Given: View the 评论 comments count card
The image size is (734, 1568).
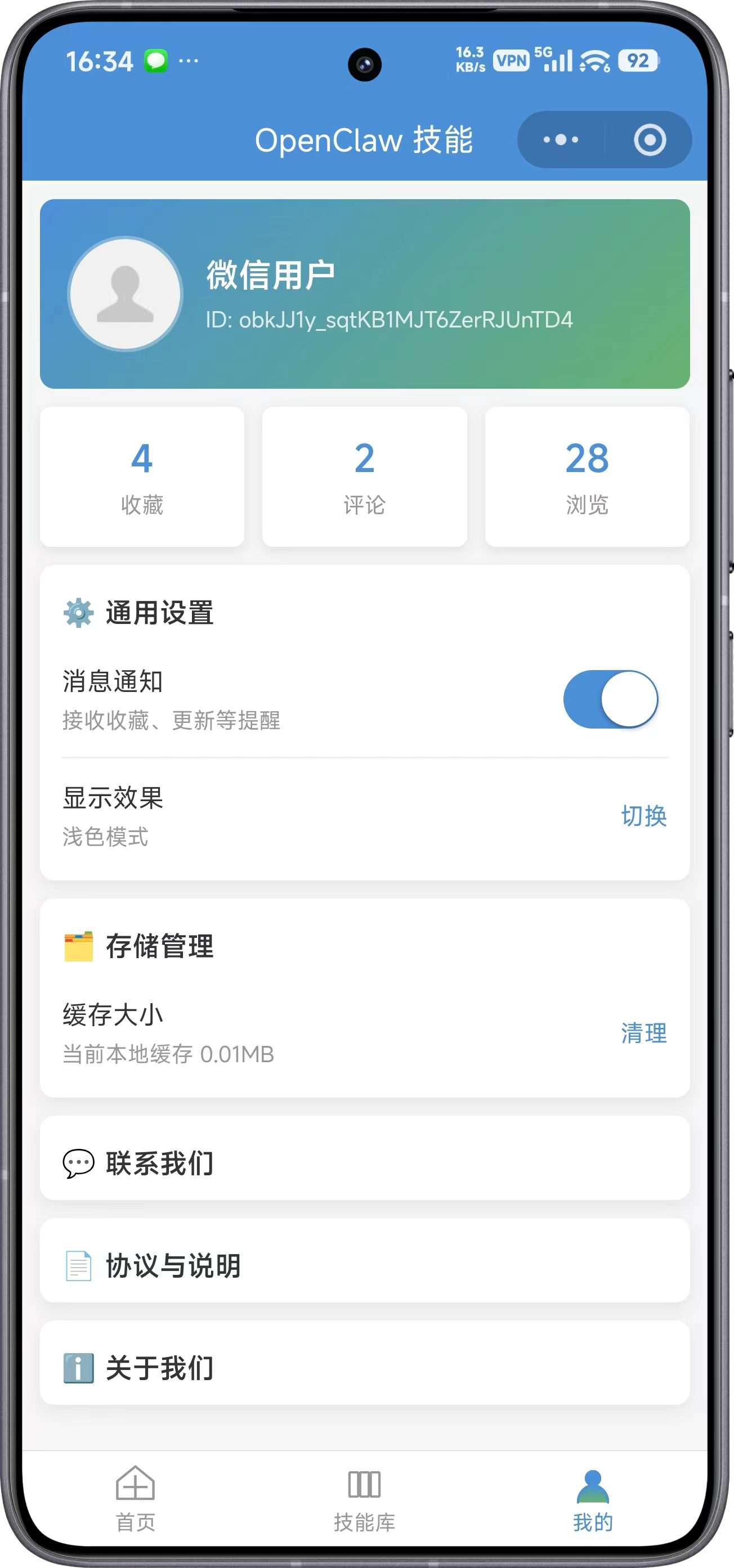Looking at the screenshot, I should (364, 477).
